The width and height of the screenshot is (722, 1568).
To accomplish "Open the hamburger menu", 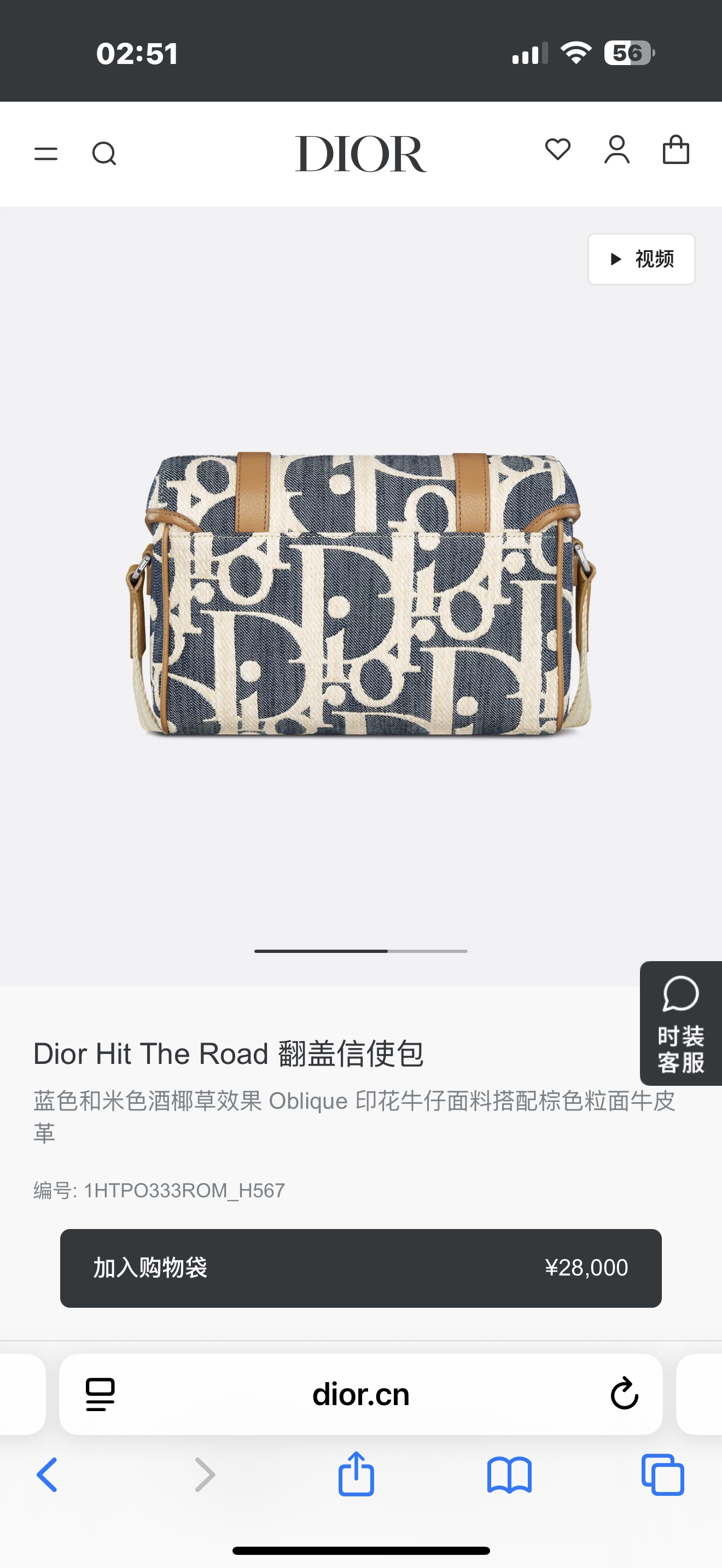I will click(45, 154).
